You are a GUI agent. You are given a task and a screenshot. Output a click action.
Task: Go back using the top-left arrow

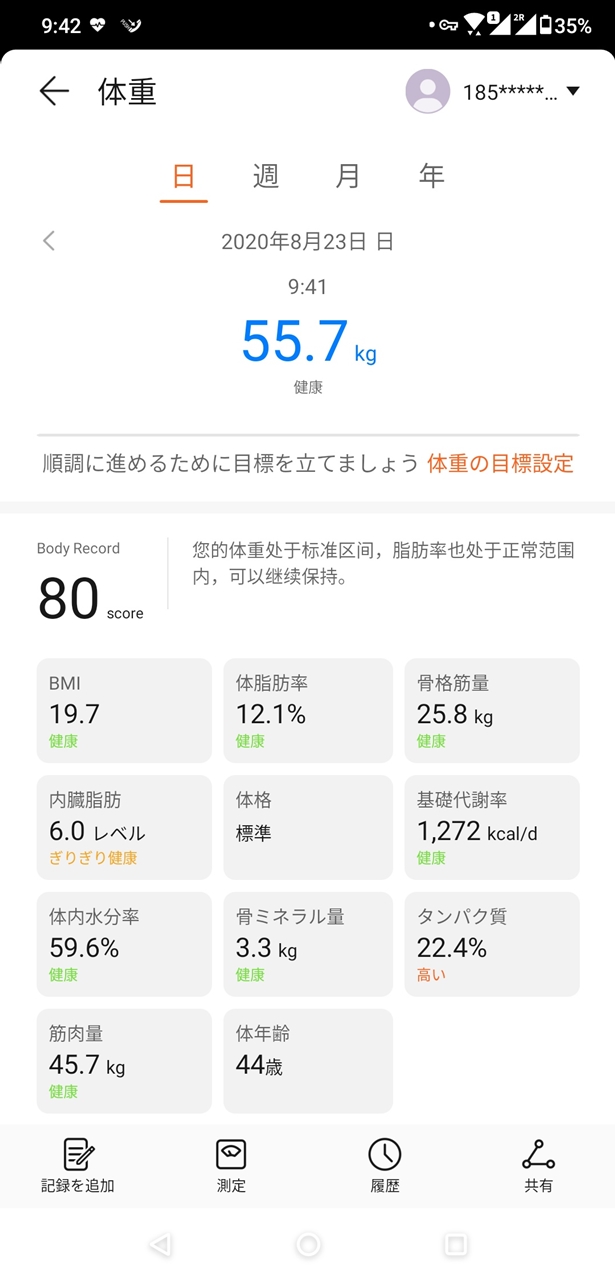[x=54, y=91]
